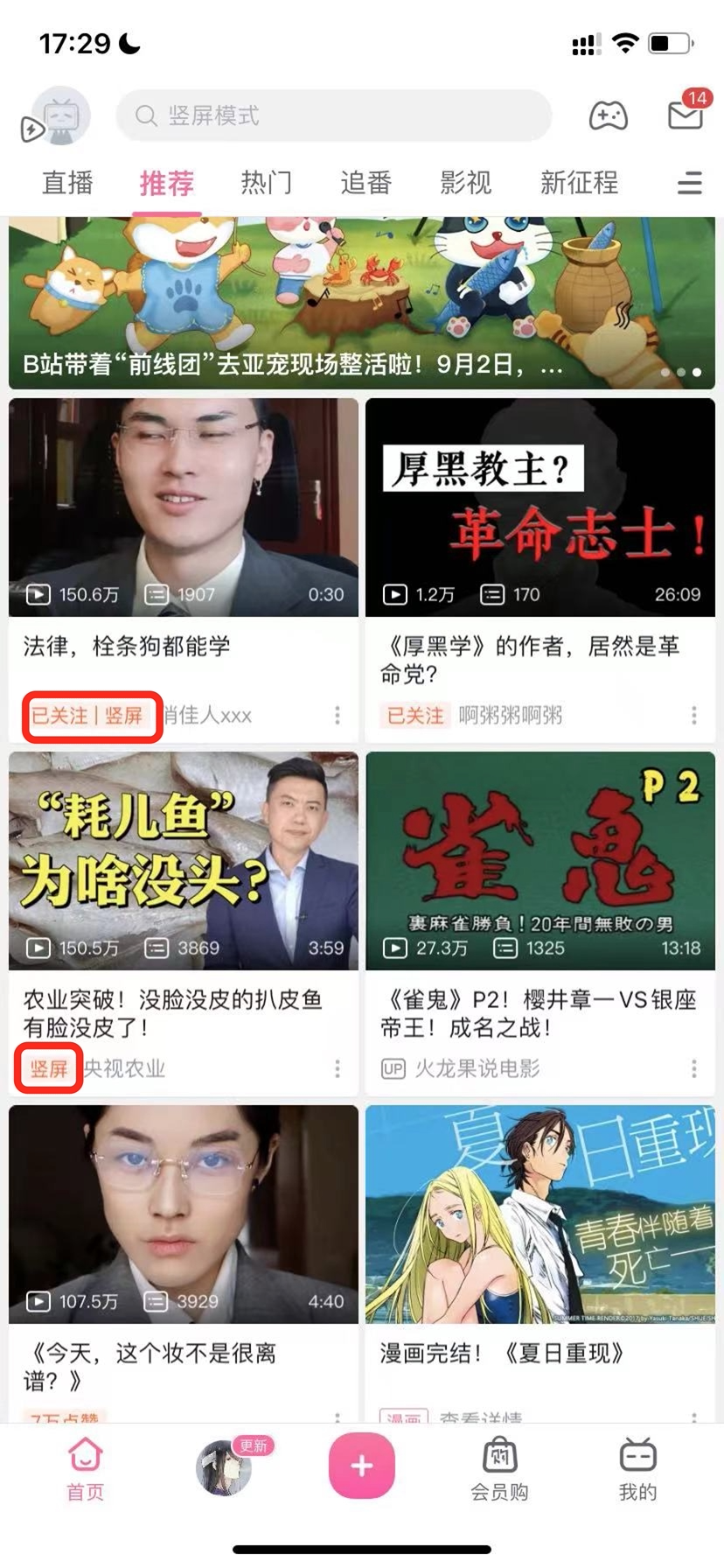Open the profile avatar at top left
This screenshot has width=724, height=1568.
(x=59, y=116)
